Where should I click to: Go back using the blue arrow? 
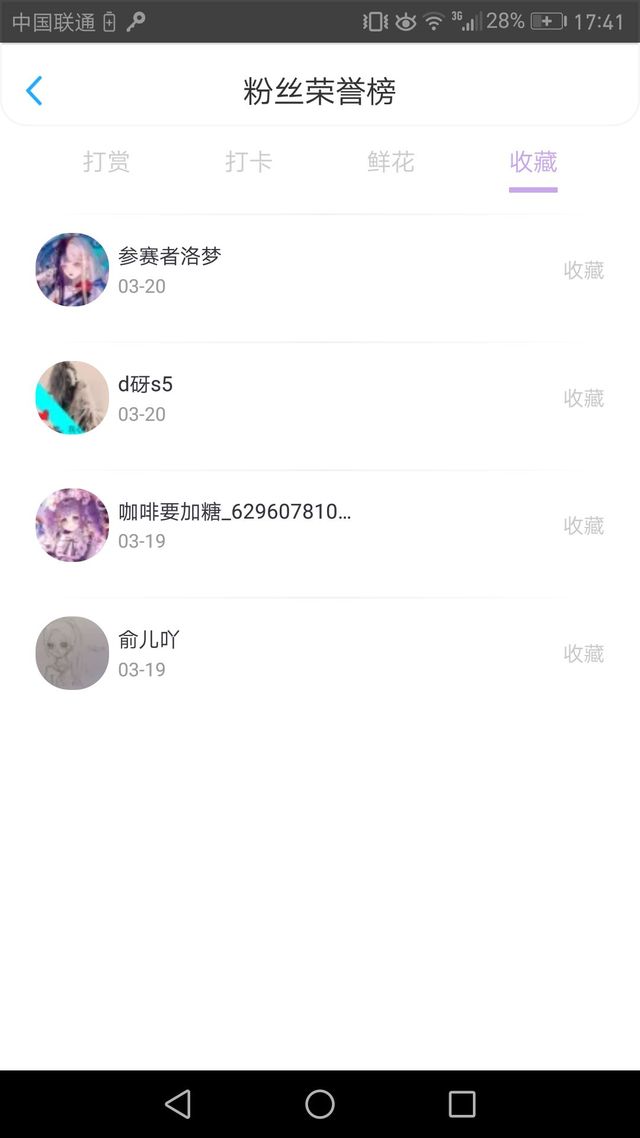(x=34, y=91)
